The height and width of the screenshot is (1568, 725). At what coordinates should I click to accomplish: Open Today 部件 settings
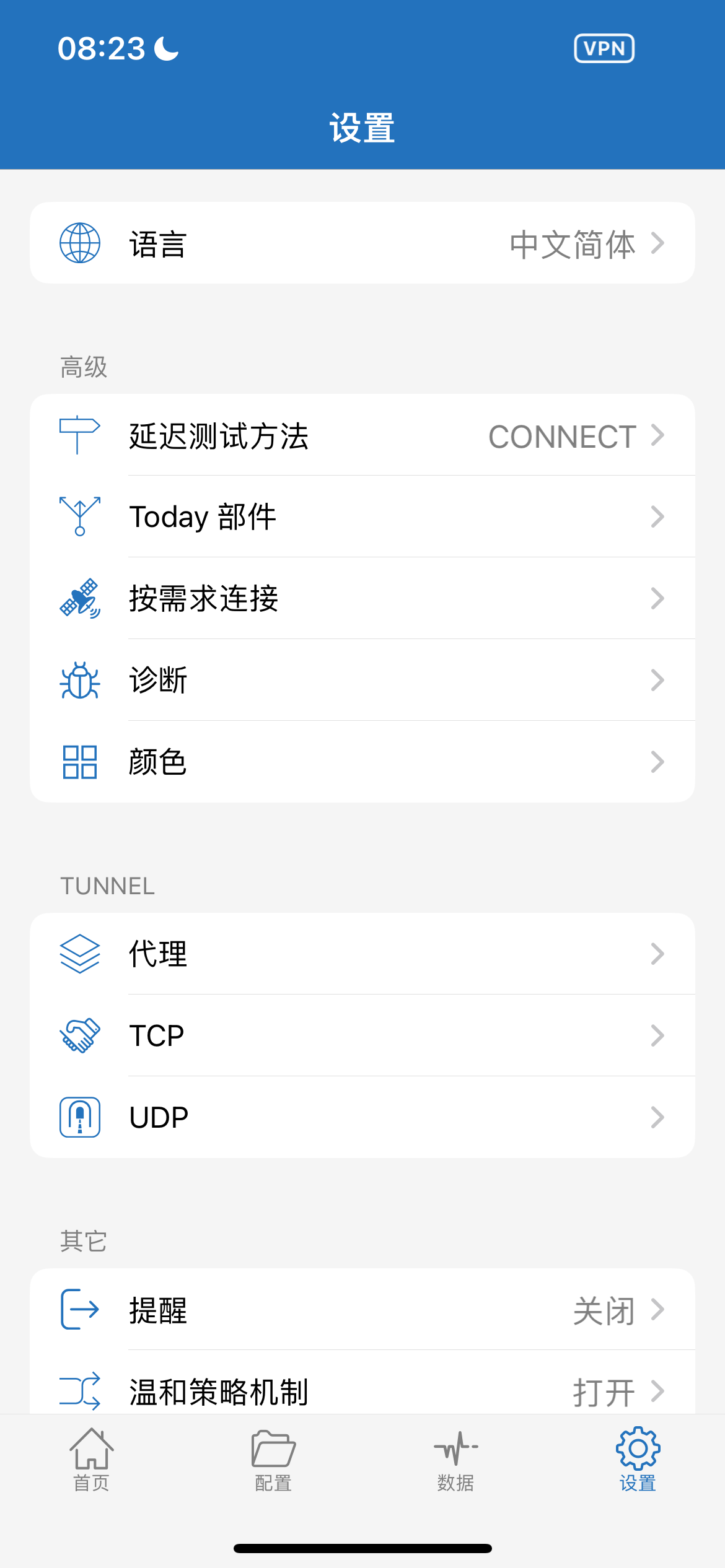point(362,516)
